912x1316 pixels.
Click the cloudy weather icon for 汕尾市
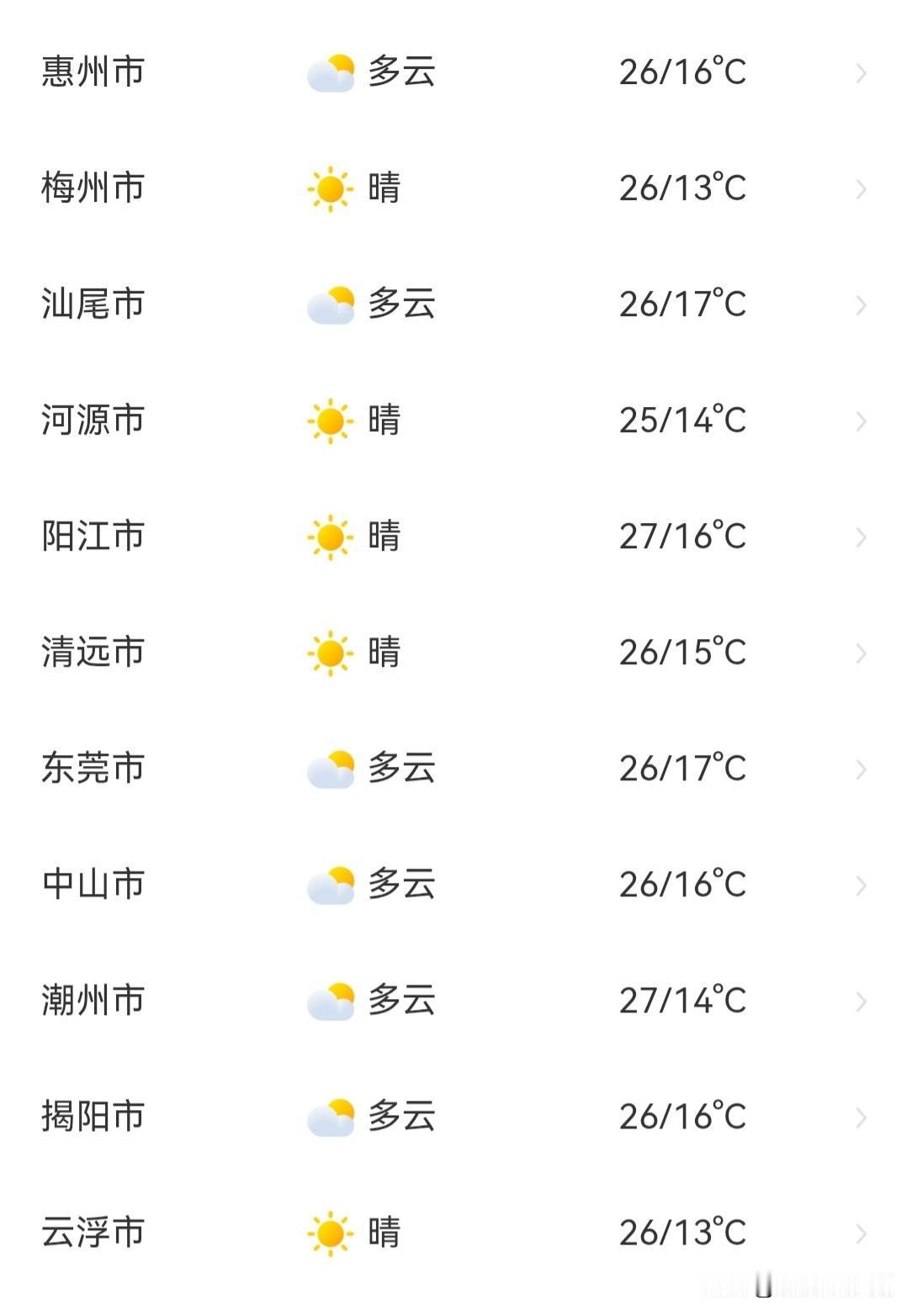coord(332,304)
